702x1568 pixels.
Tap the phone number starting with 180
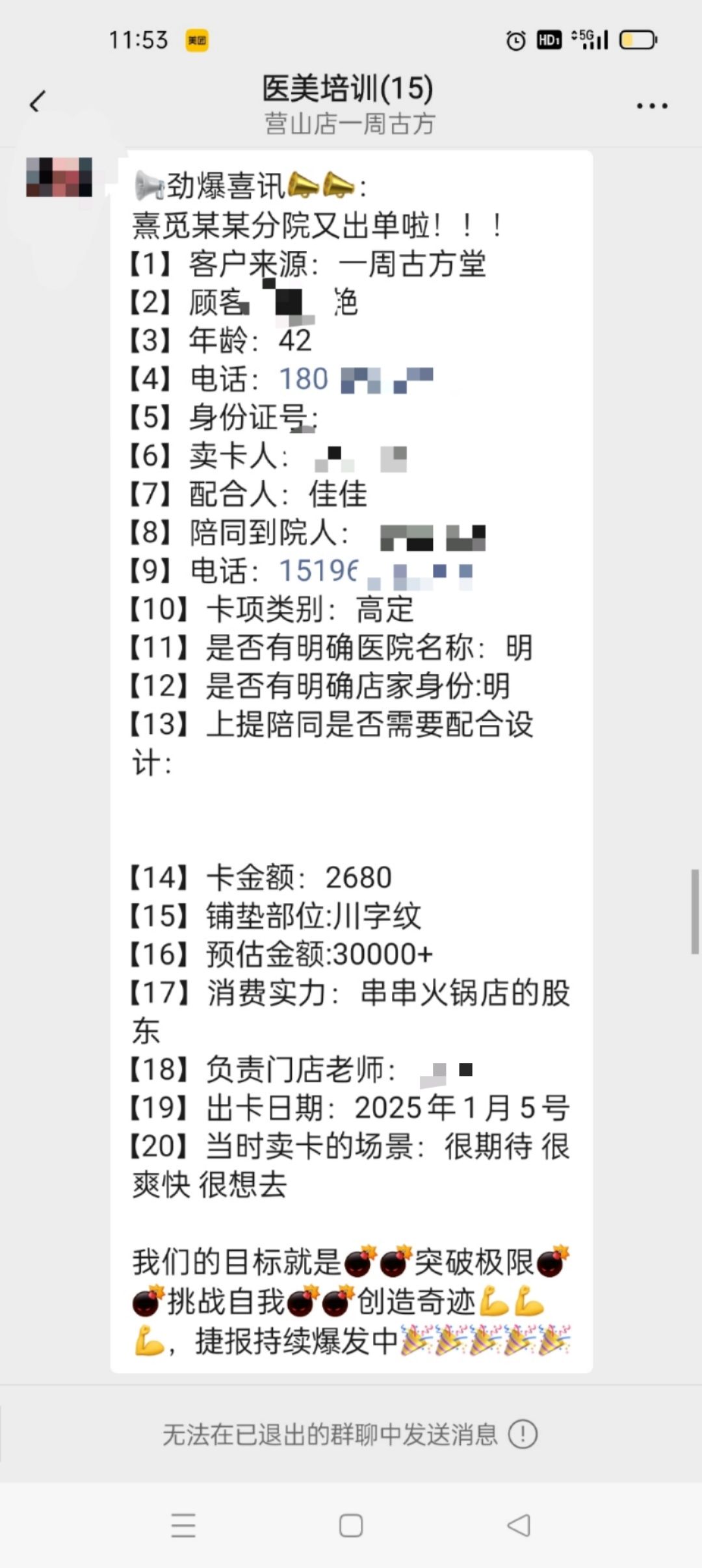tap(304, 379)
